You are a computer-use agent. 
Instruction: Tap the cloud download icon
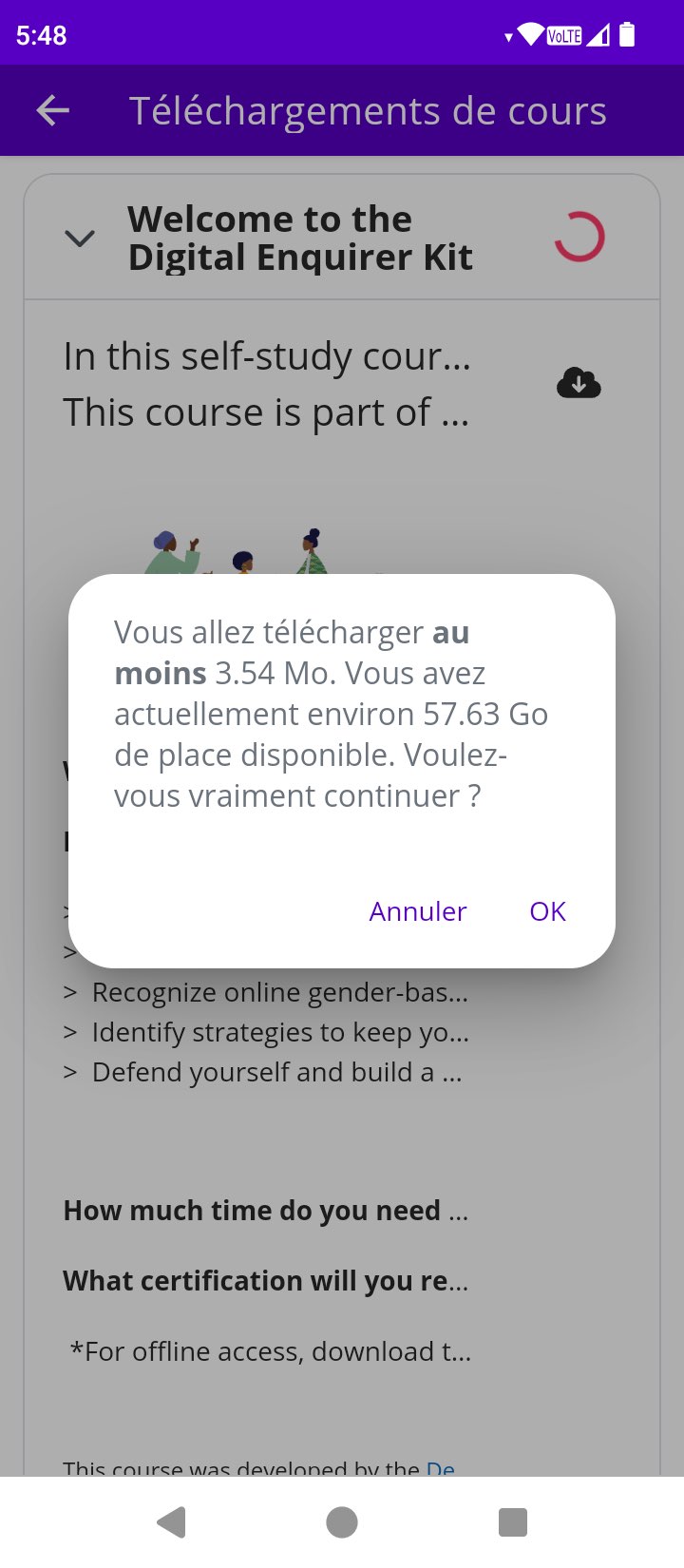coord(579,384)
